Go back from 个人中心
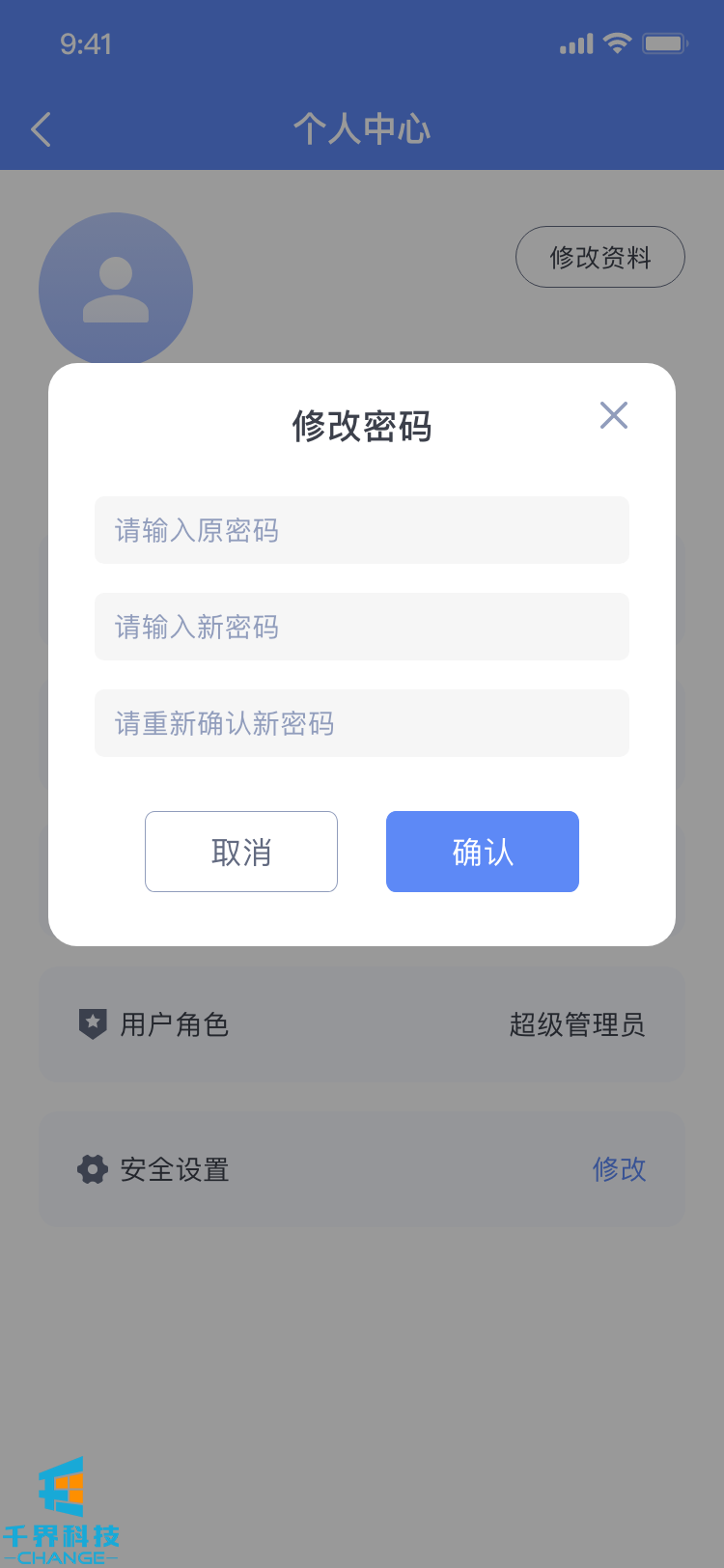The height and width of the screenshot is (1568, 724). [41, 129]
